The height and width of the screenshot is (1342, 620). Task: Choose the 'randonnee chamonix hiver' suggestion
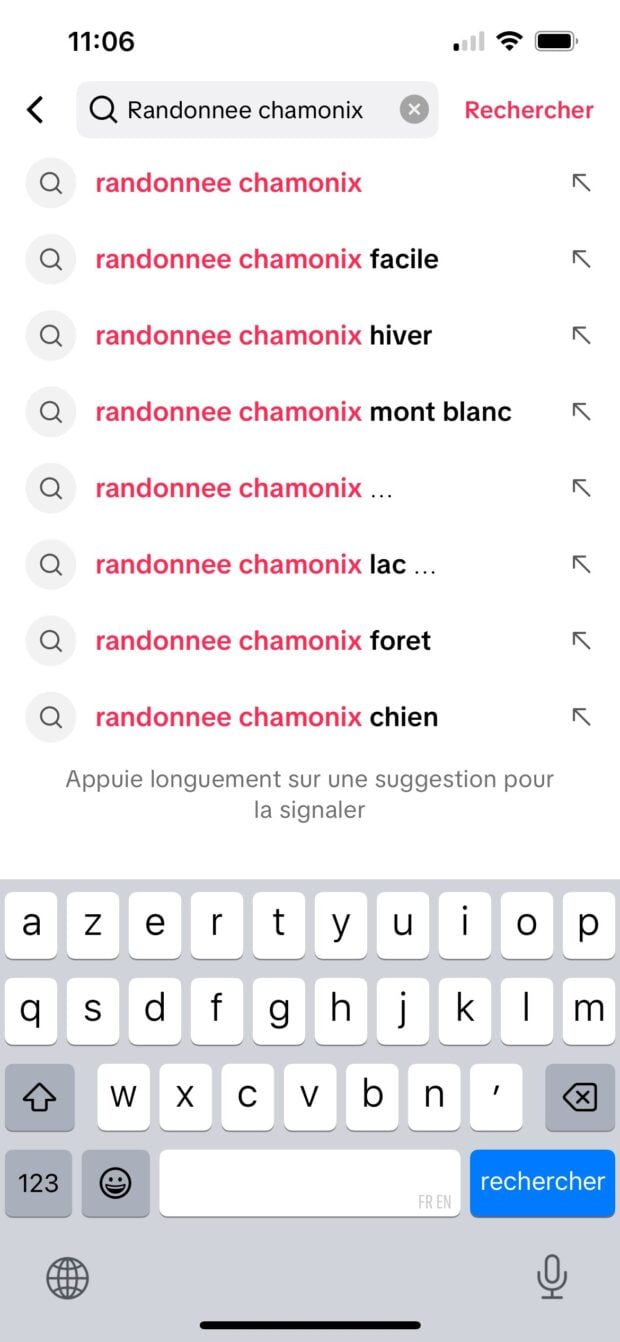[263, 335]
